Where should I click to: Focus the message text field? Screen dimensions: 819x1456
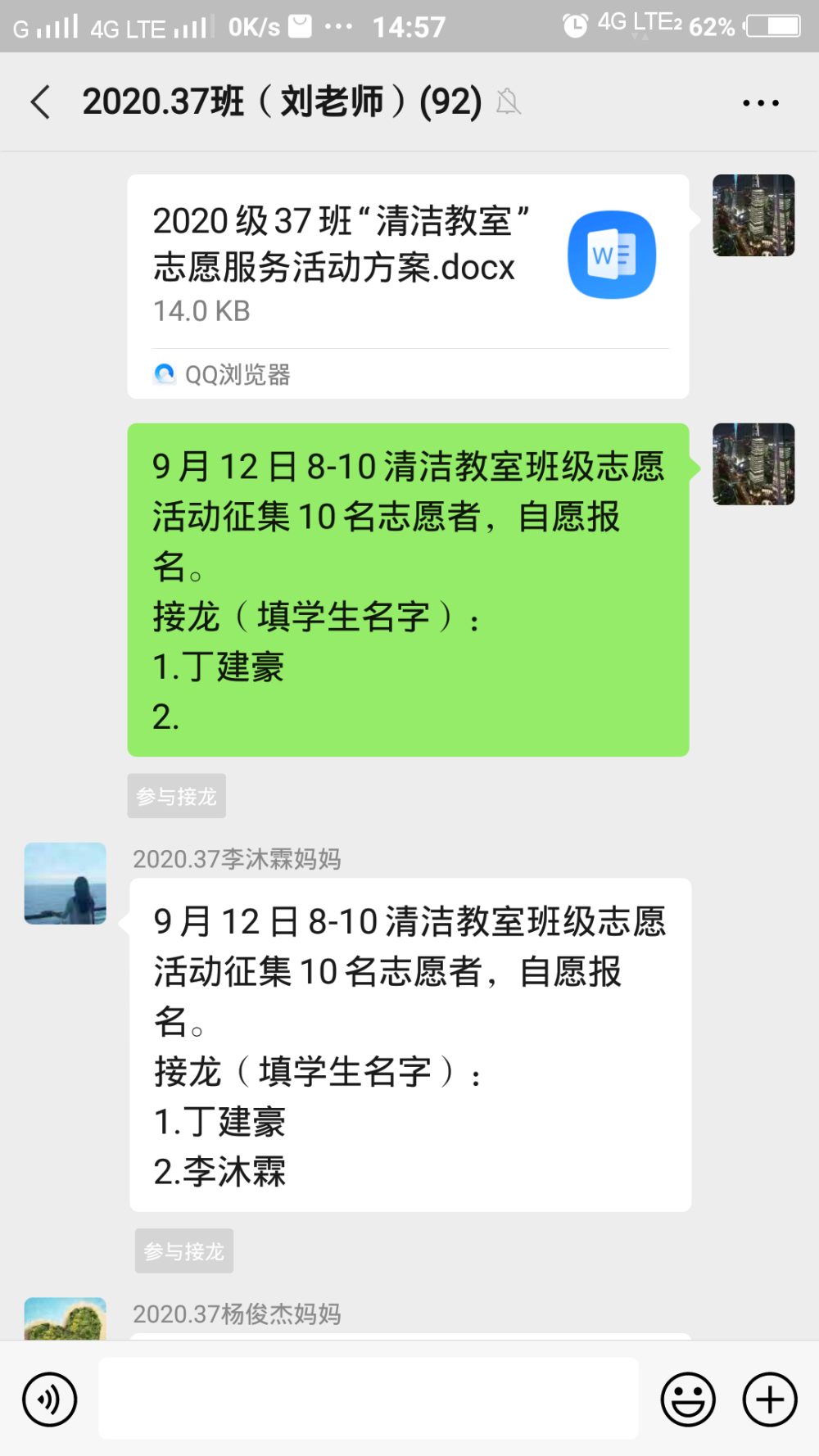[369, 1399]
